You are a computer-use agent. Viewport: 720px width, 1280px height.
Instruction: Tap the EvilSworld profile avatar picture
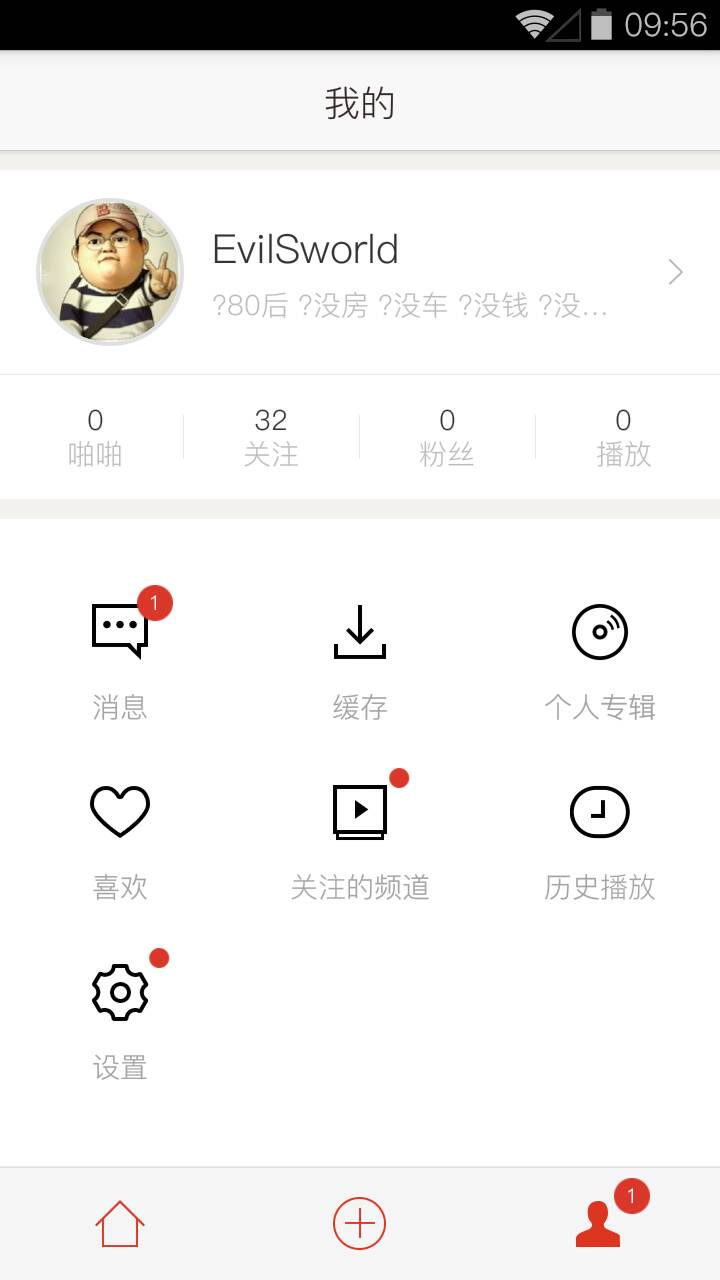[110, 271]
